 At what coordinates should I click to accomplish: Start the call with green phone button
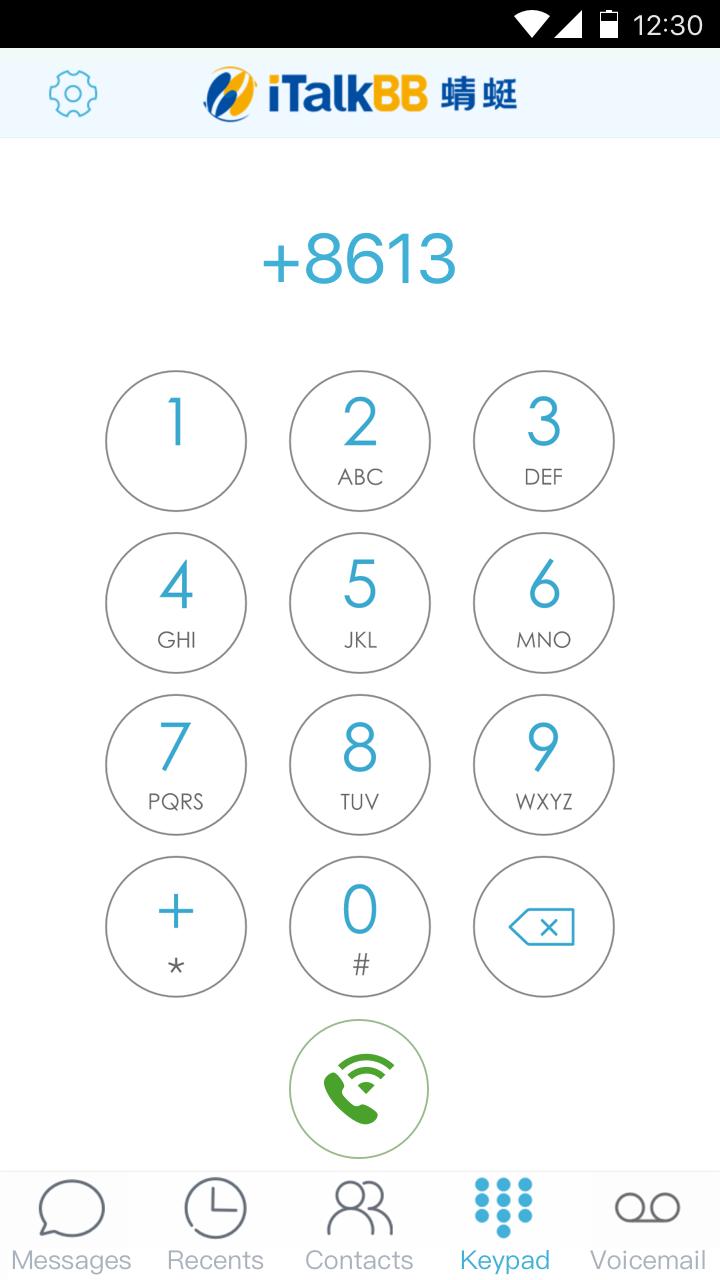point(359,1089)
